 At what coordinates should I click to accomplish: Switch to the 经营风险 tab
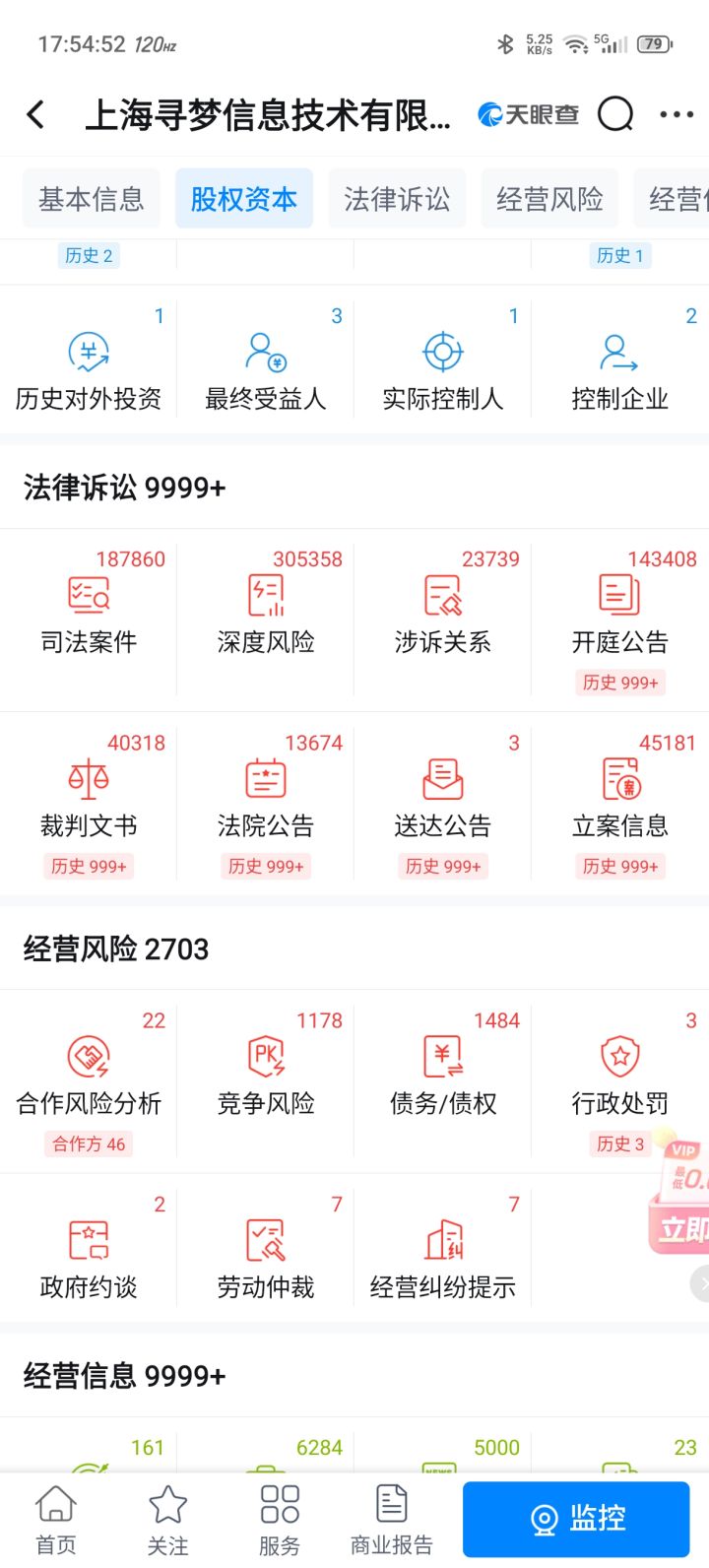[x=549, y=199]
